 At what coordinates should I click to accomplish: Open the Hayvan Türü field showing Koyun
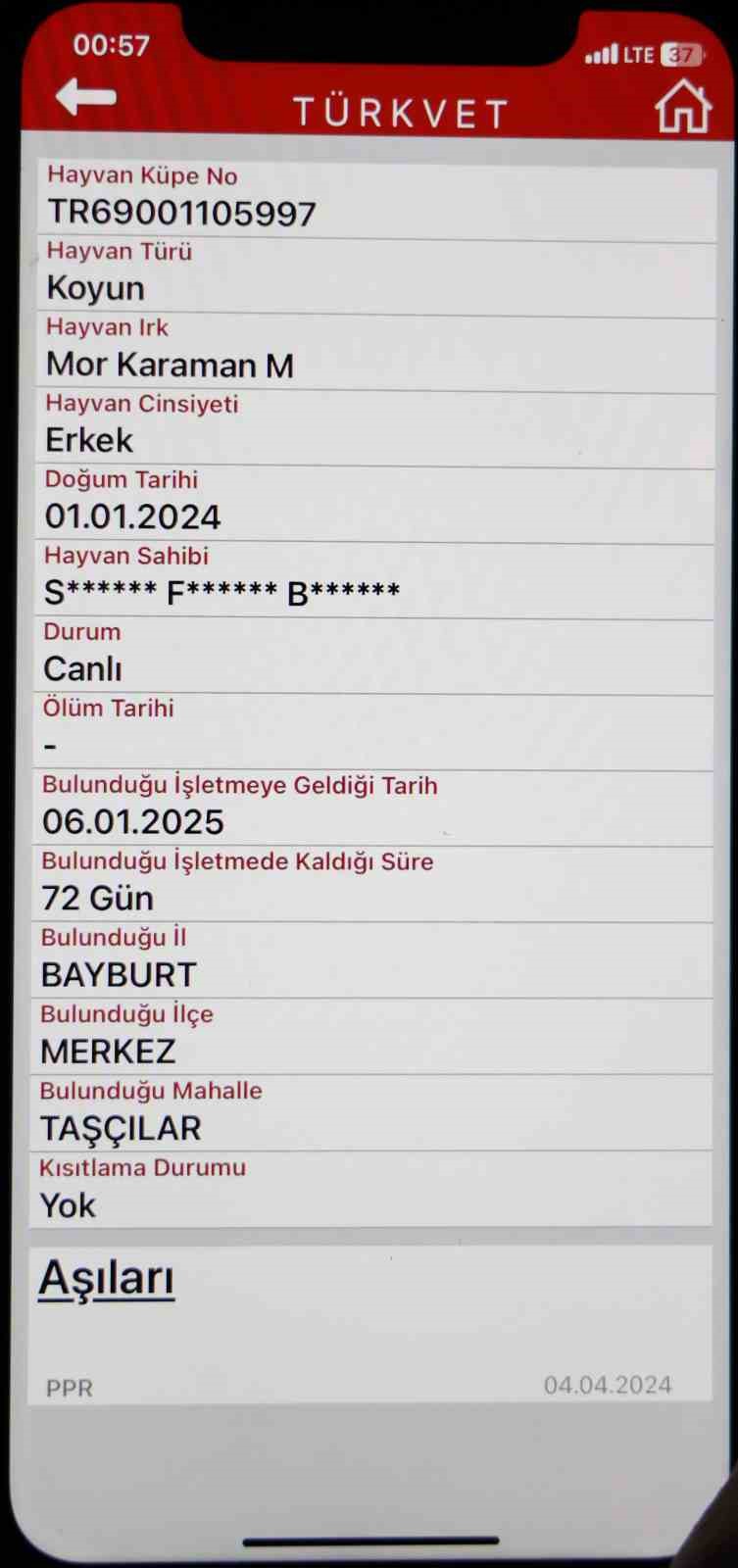click(94, 287)
